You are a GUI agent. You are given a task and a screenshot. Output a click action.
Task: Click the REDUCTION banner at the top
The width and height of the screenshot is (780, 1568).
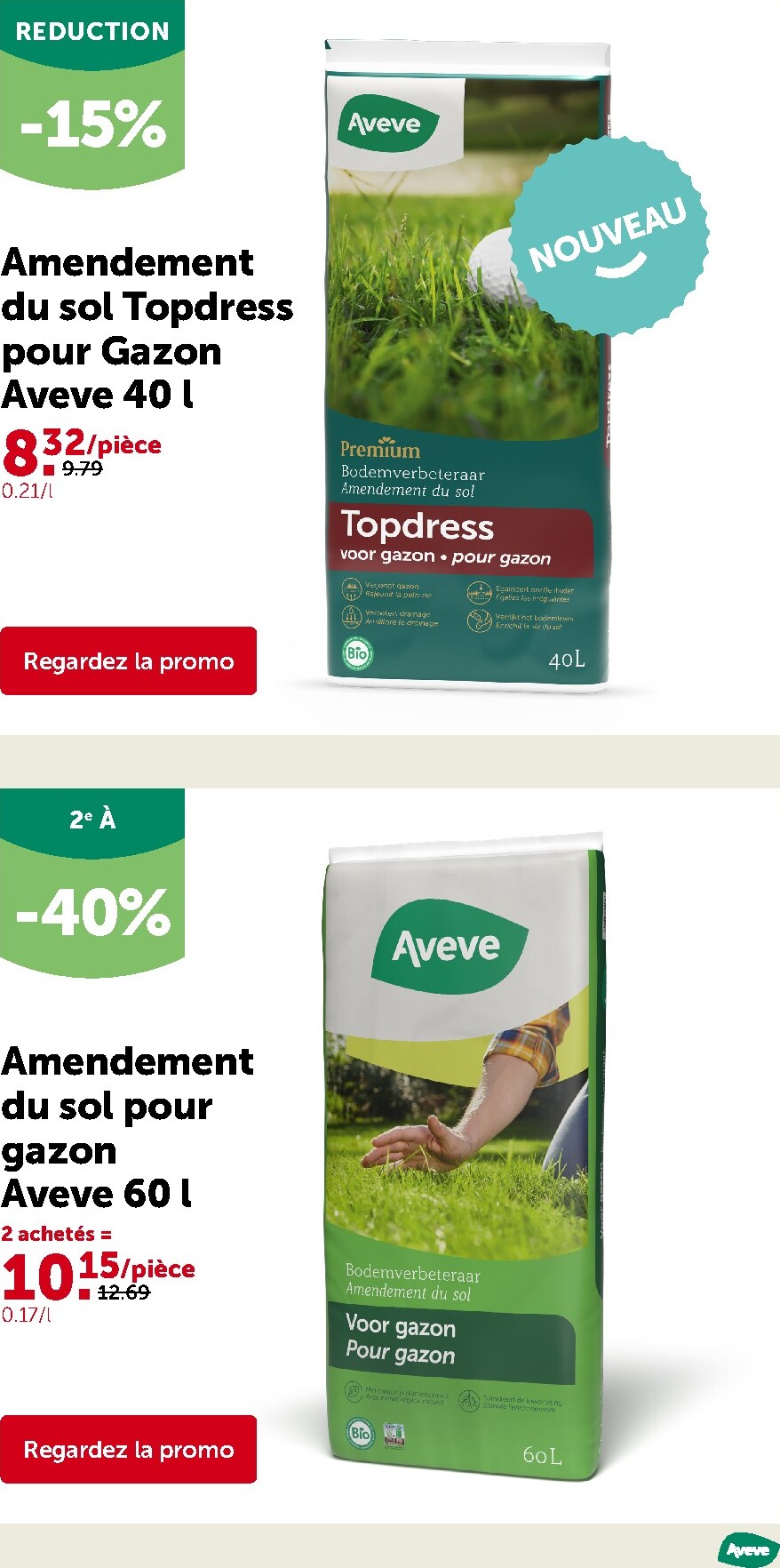92,31
